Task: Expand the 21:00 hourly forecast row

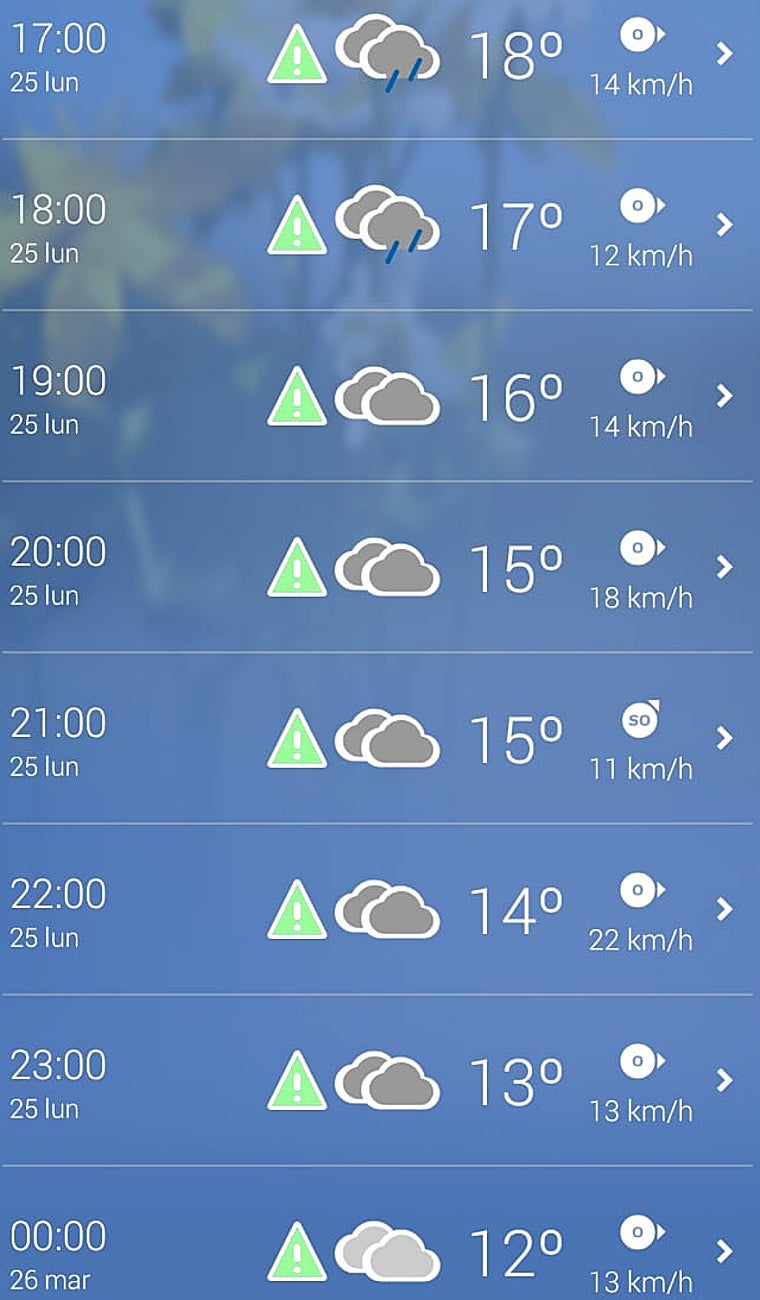Action: 724,738
